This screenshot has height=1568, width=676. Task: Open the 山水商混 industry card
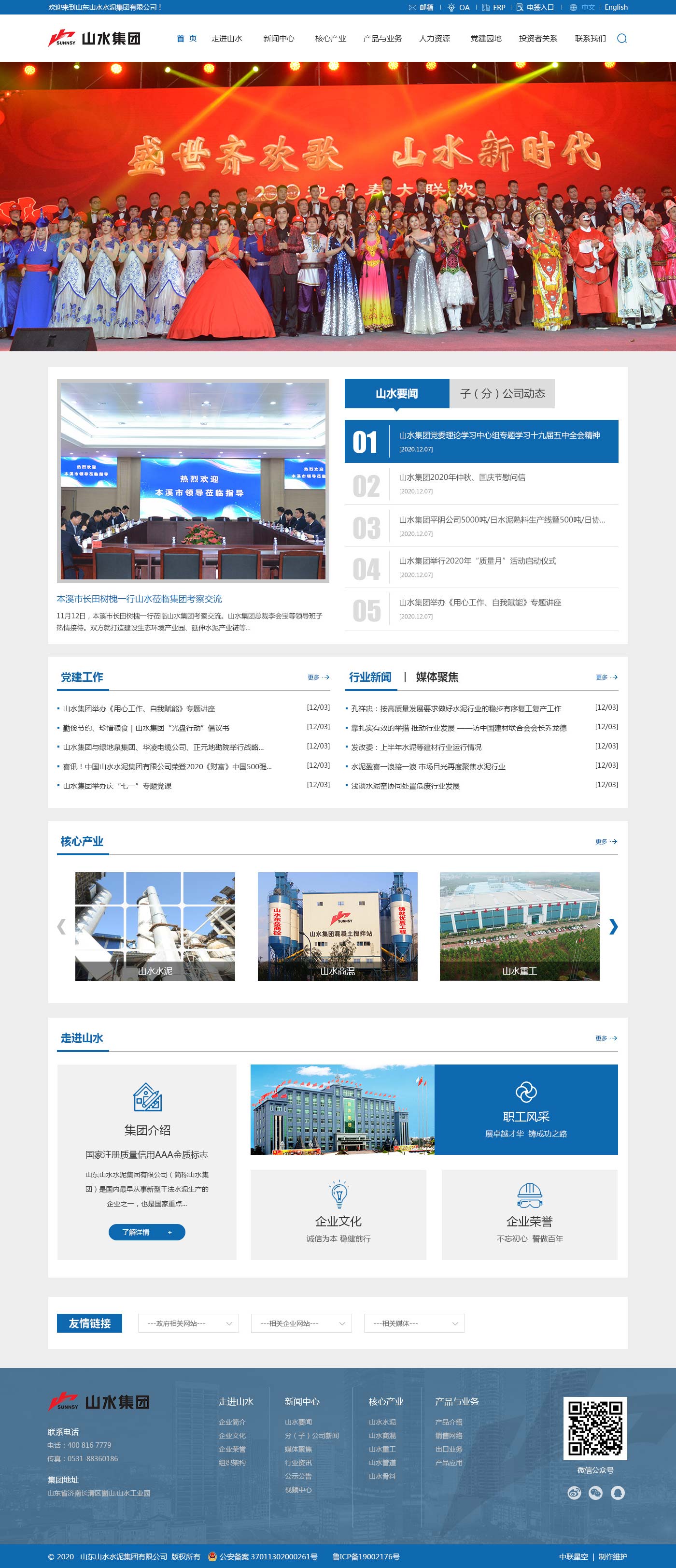[x=337, y=926]
